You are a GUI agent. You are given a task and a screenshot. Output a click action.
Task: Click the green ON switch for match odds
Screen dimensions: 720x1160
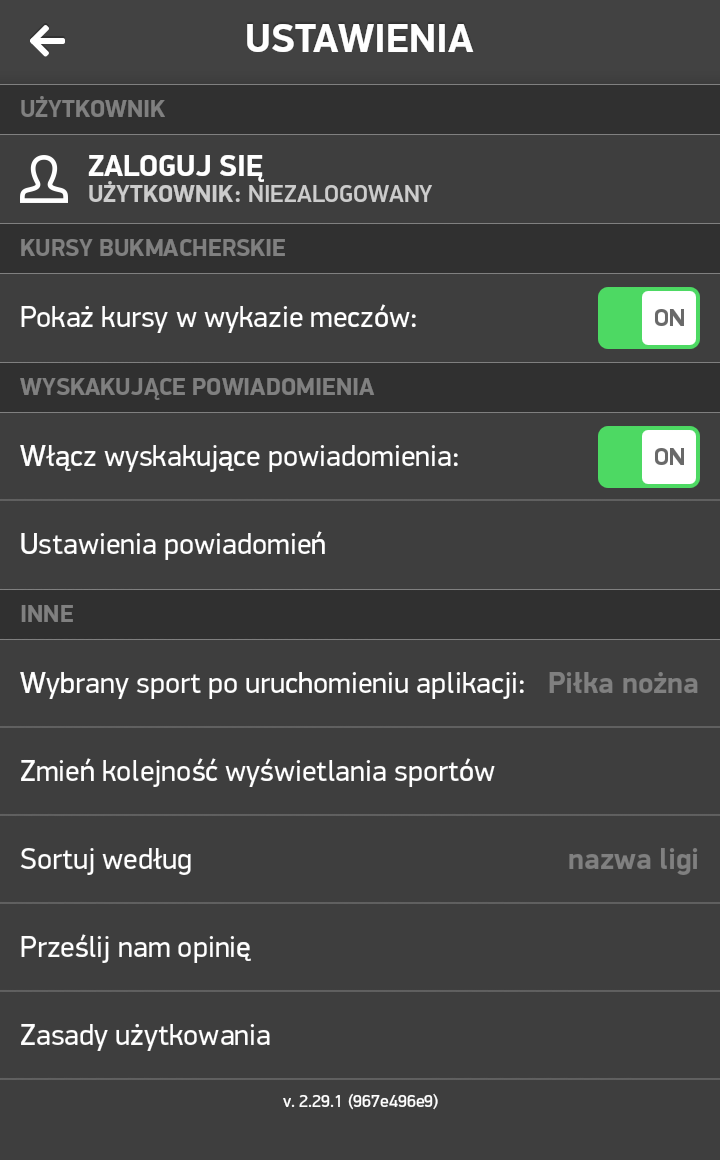(648, 318)
